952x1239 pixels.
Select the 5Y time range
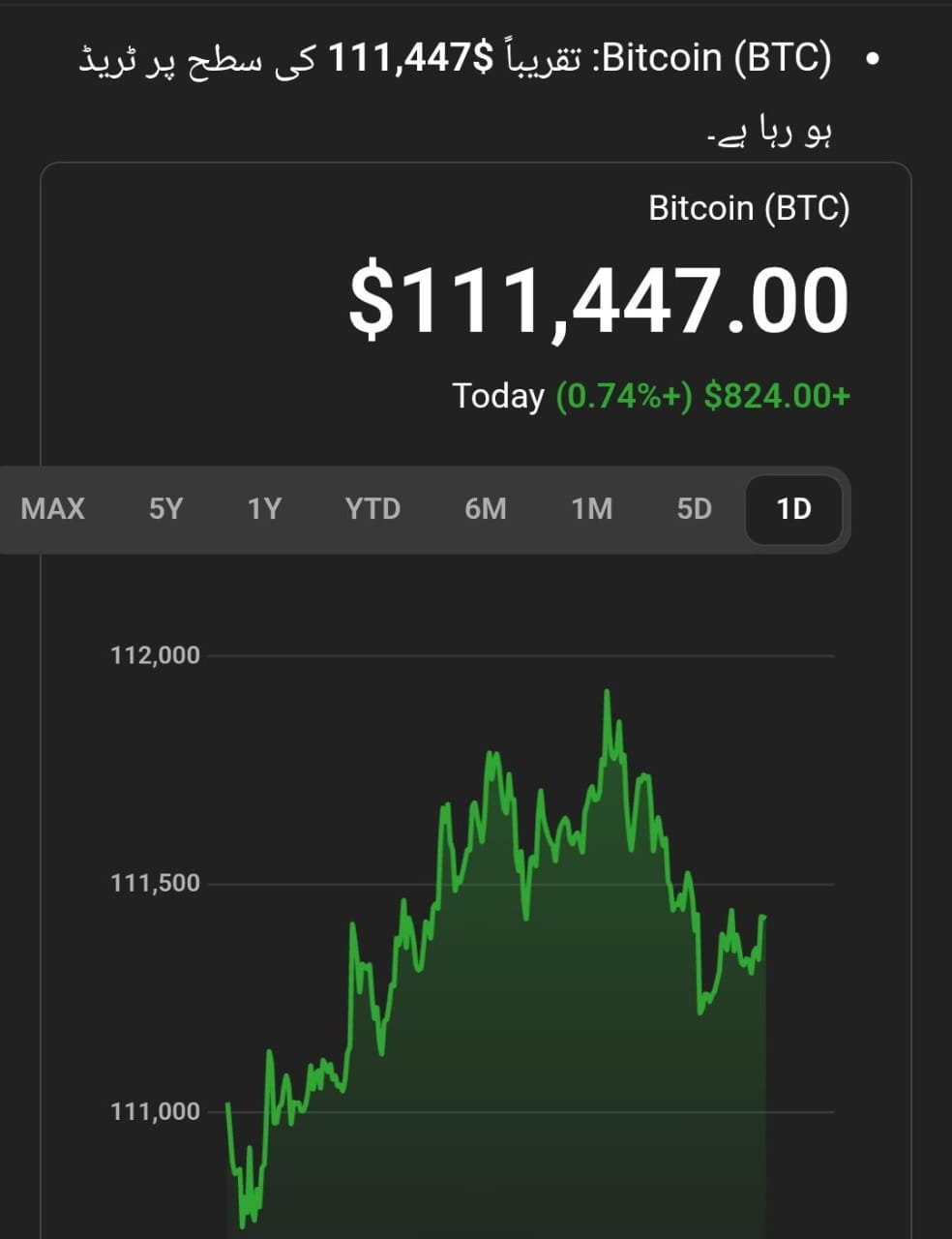tap(165, 509)
